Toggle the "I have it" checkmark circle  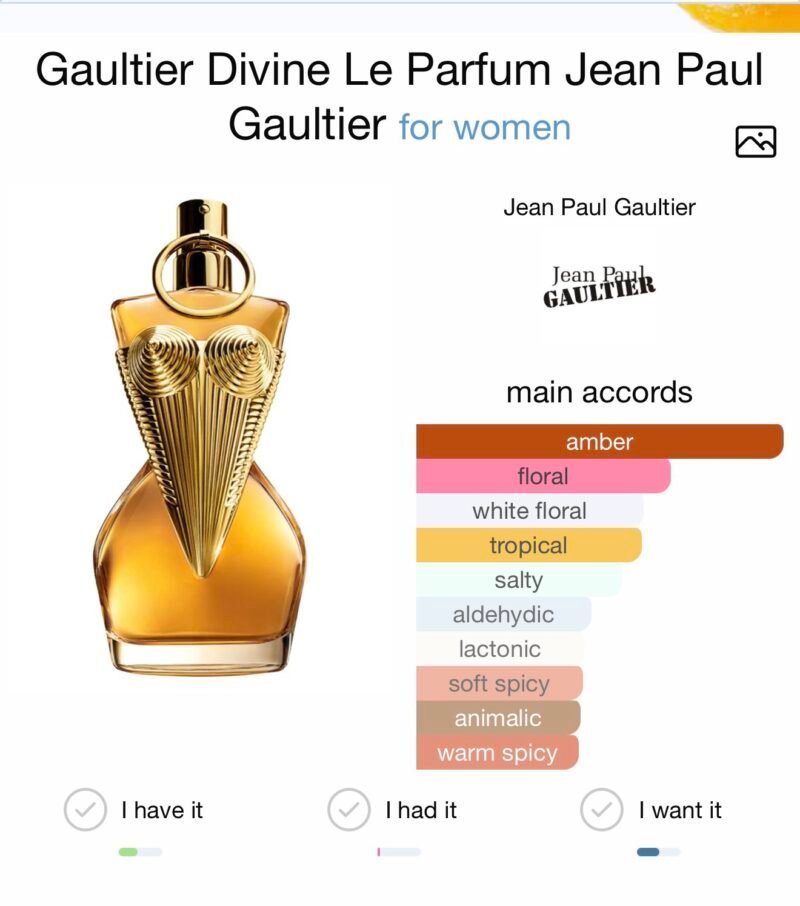tap(87, 811)
